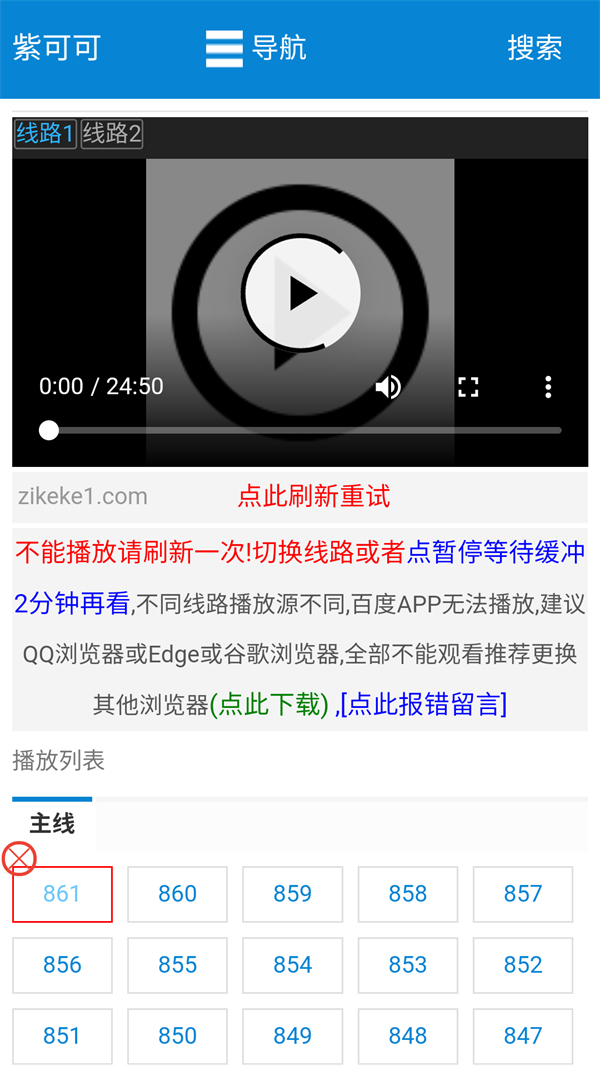Open the video player overflow menu

click(x=548, y=387)
